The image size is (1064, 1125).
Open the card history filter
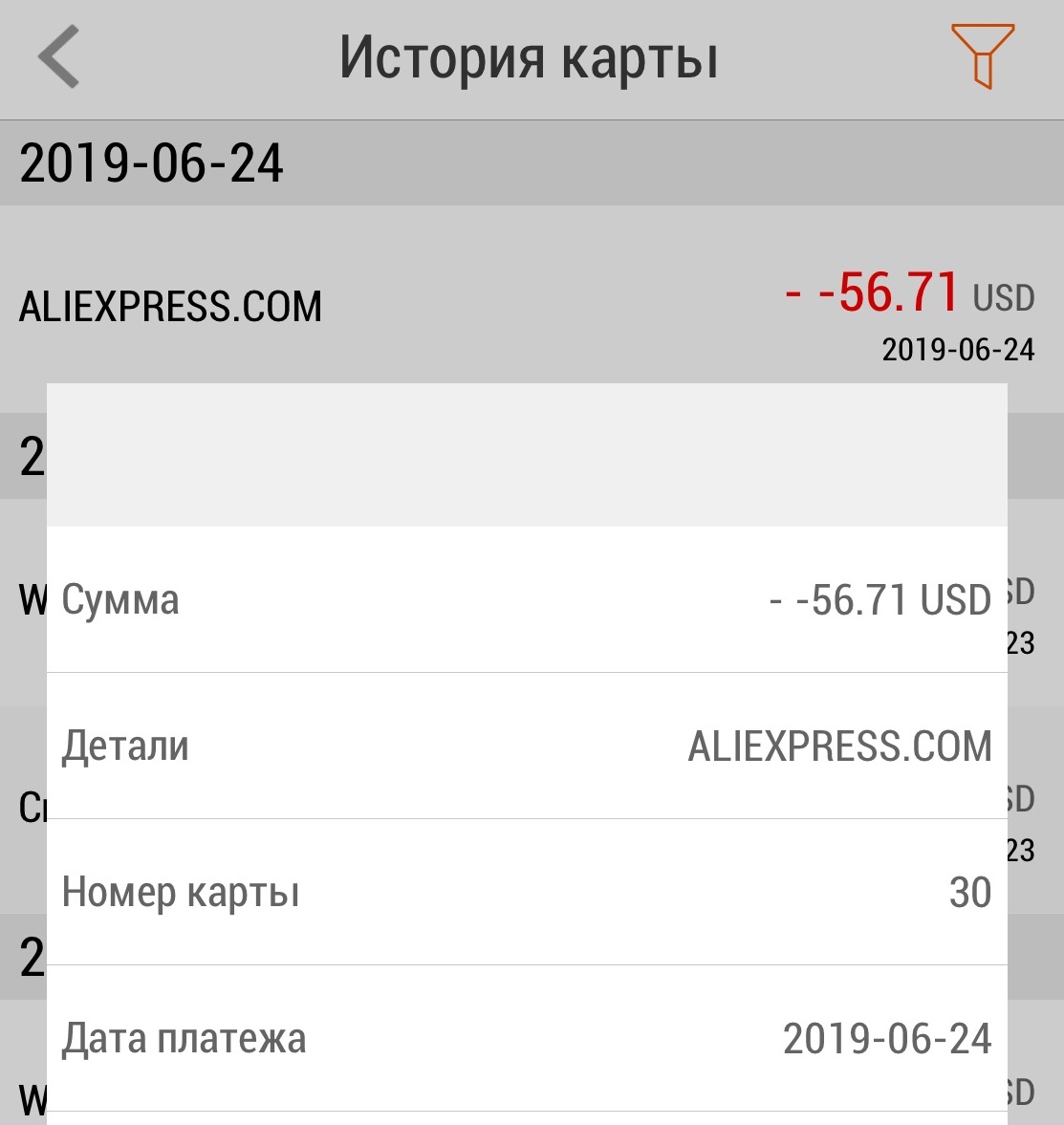coord(982,56)
